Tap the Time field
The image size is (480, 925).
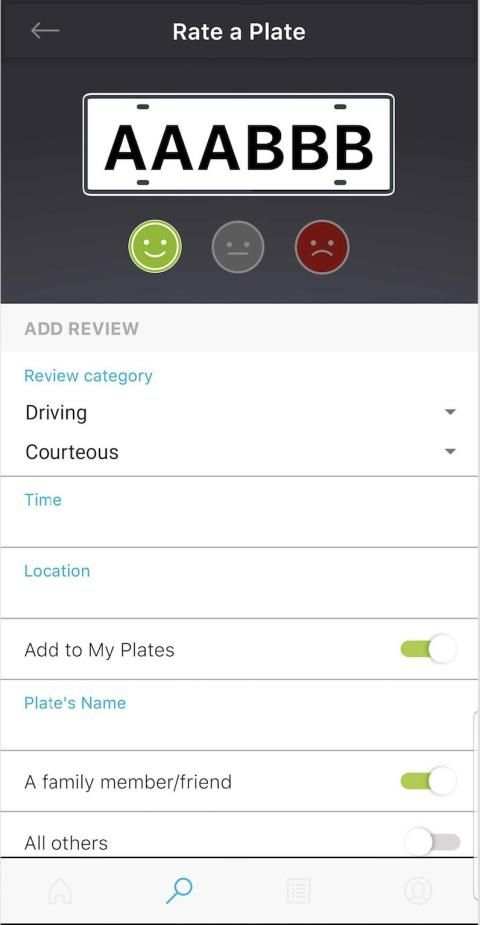click(240, 511)
